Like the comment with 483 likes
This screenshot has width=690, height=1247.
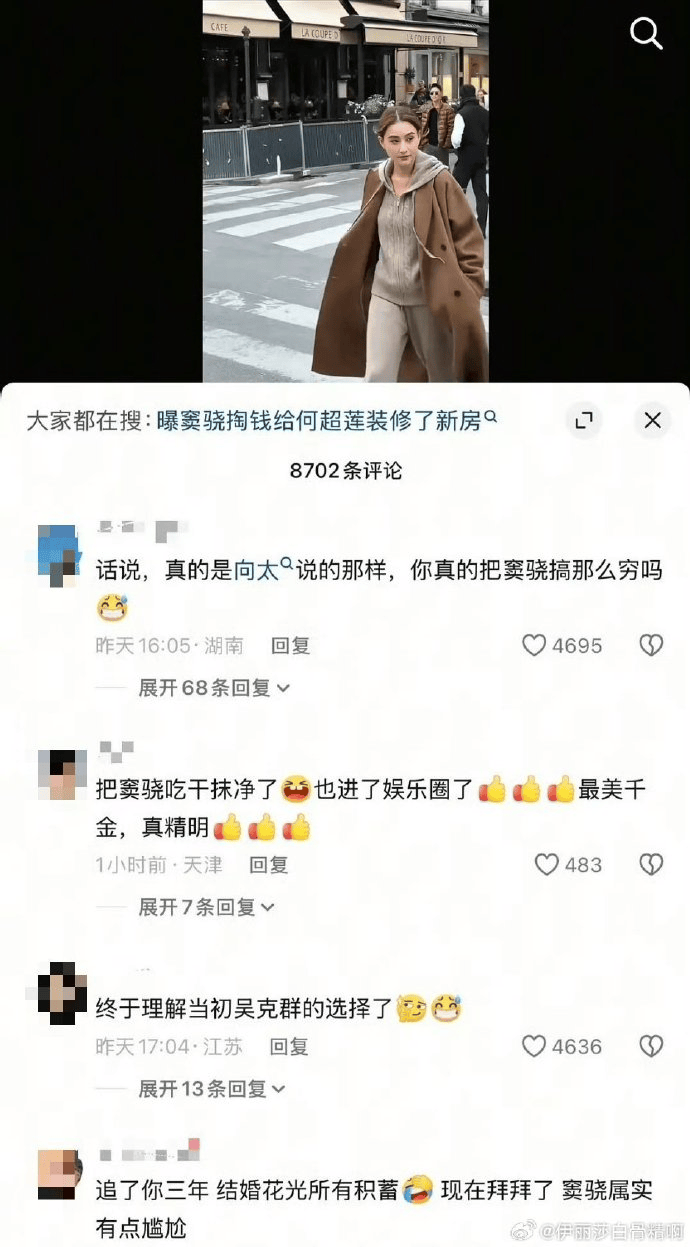(546, 865)
